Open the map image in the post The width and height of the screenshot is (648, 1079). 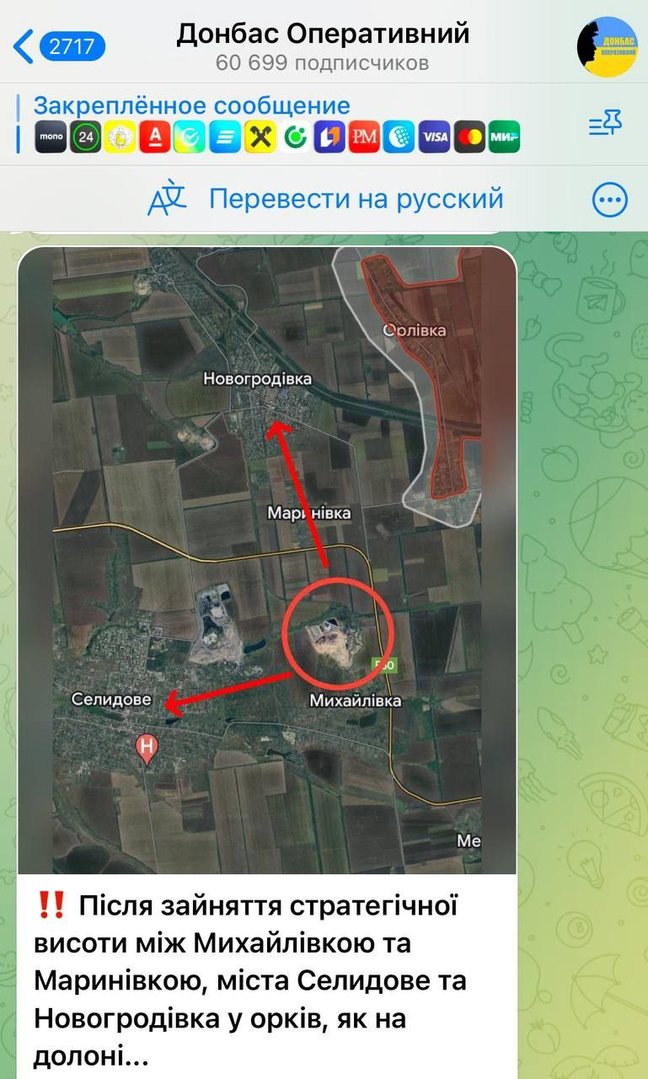267,560
